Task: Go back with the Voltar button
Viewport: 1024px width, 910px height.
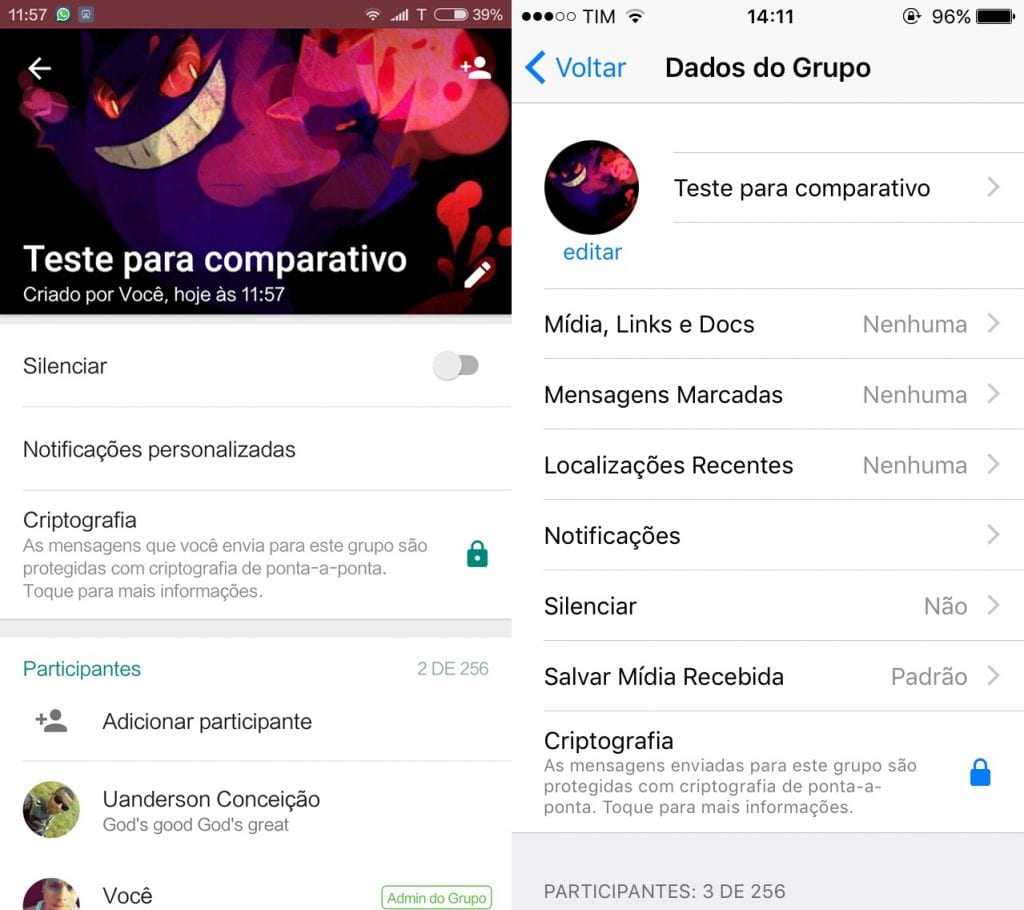Action: [576, 68]
